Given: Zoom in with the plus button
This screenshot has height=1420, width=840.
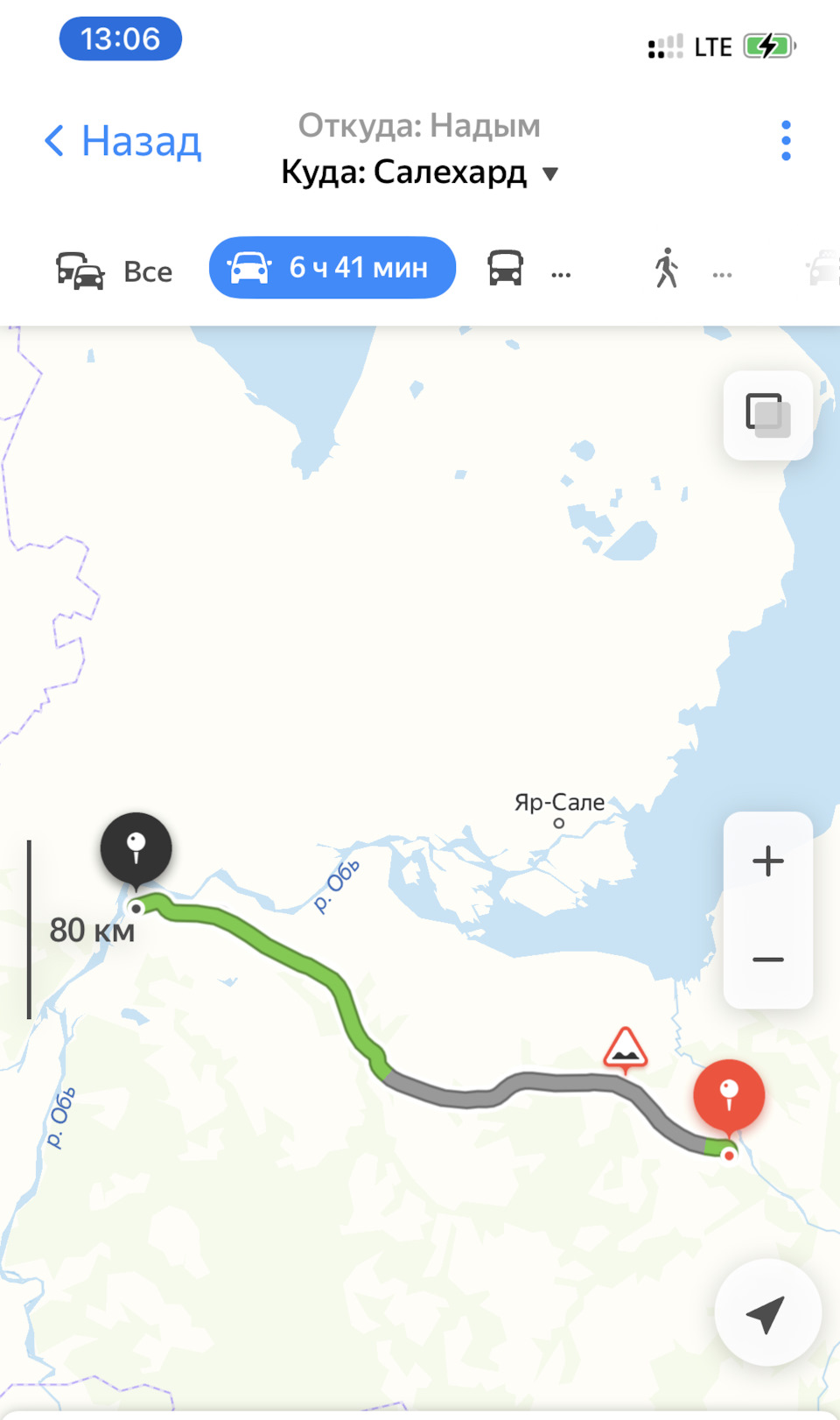Looking at the screenshot, I should (767, 861).
